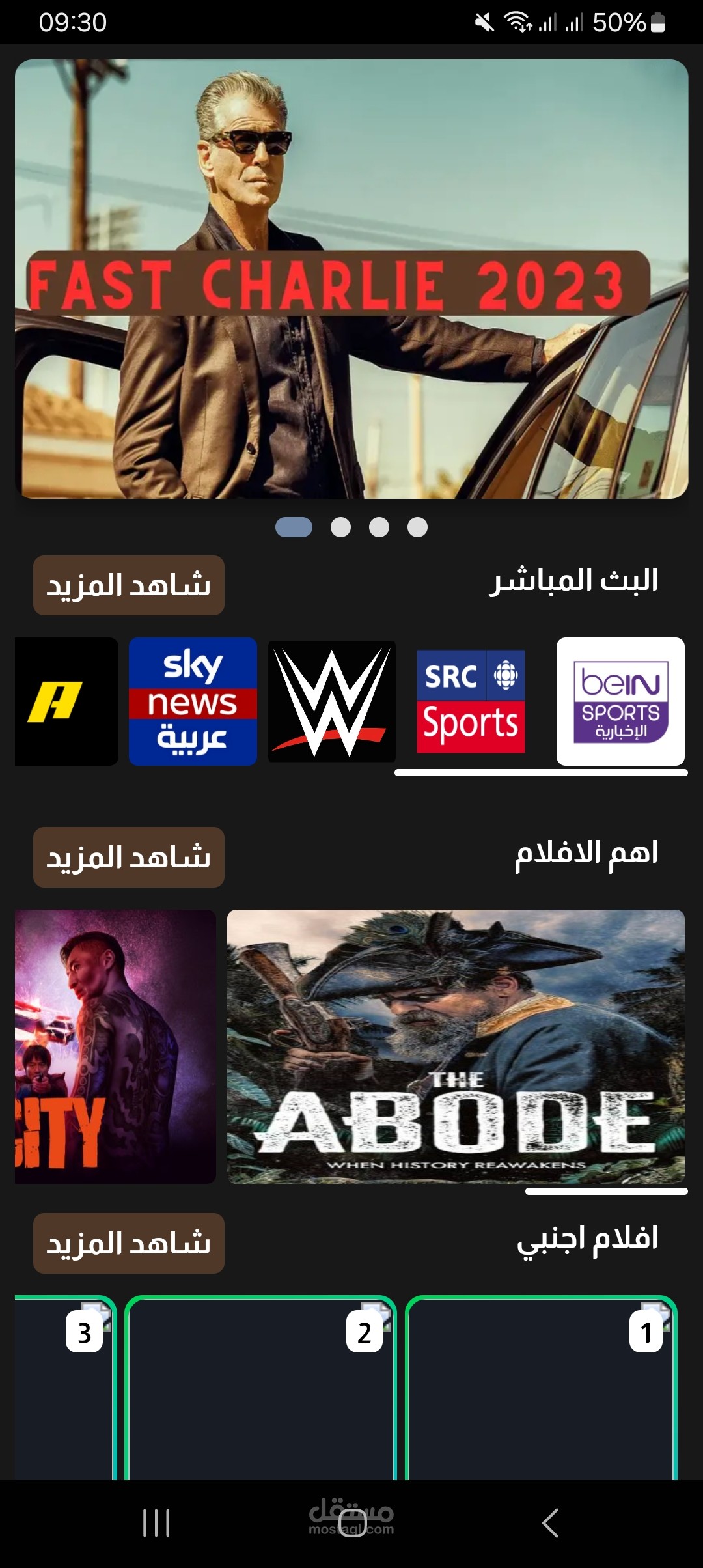Open The Abode movie poster
The height and width of the screenshot is (1568, 703).
[456, 1046]
